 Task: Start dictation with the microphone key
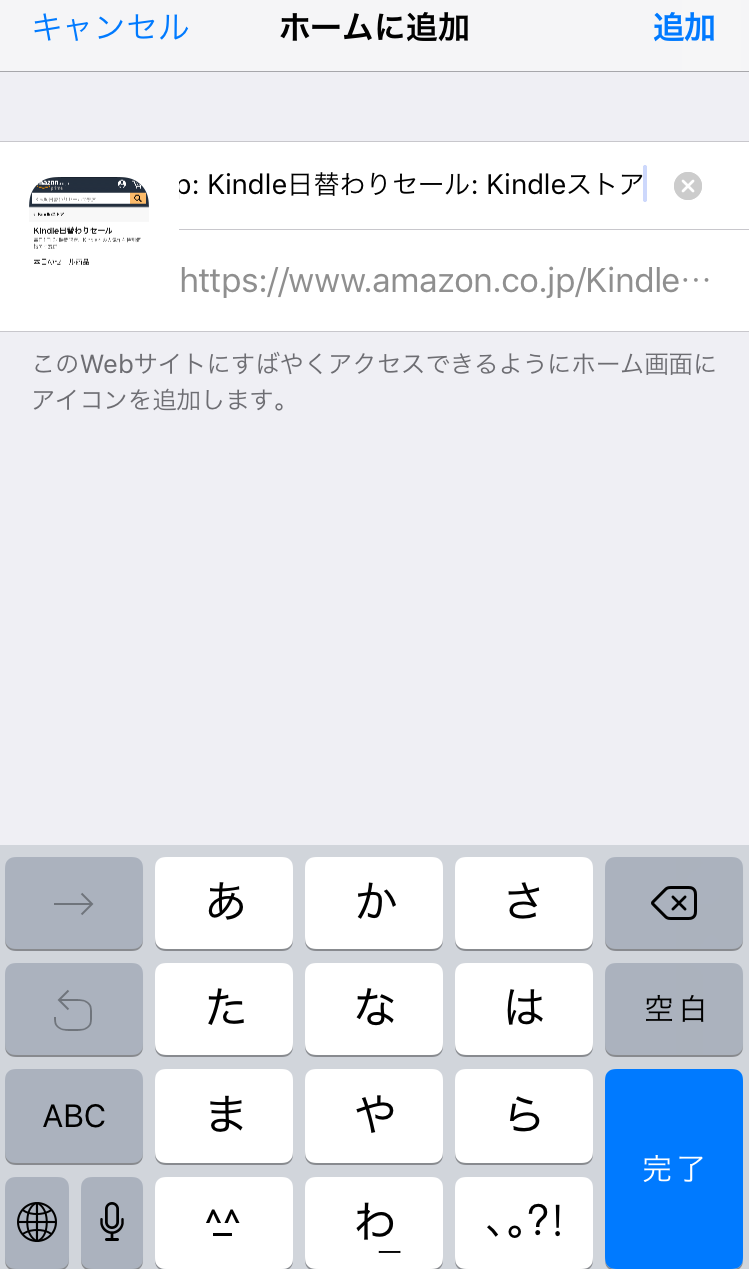pos(112,1222)
